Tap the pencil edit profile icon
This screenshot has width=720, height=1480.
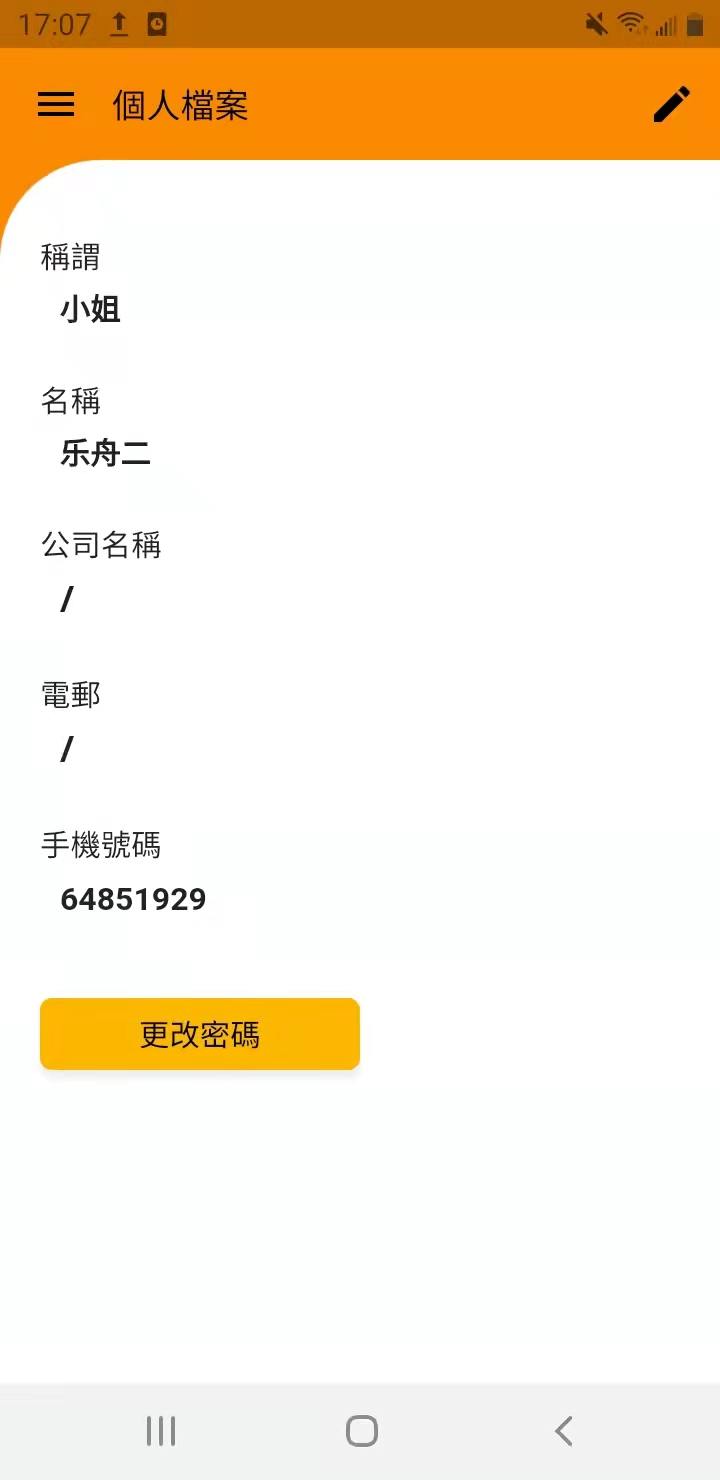(x=672, y=104)
